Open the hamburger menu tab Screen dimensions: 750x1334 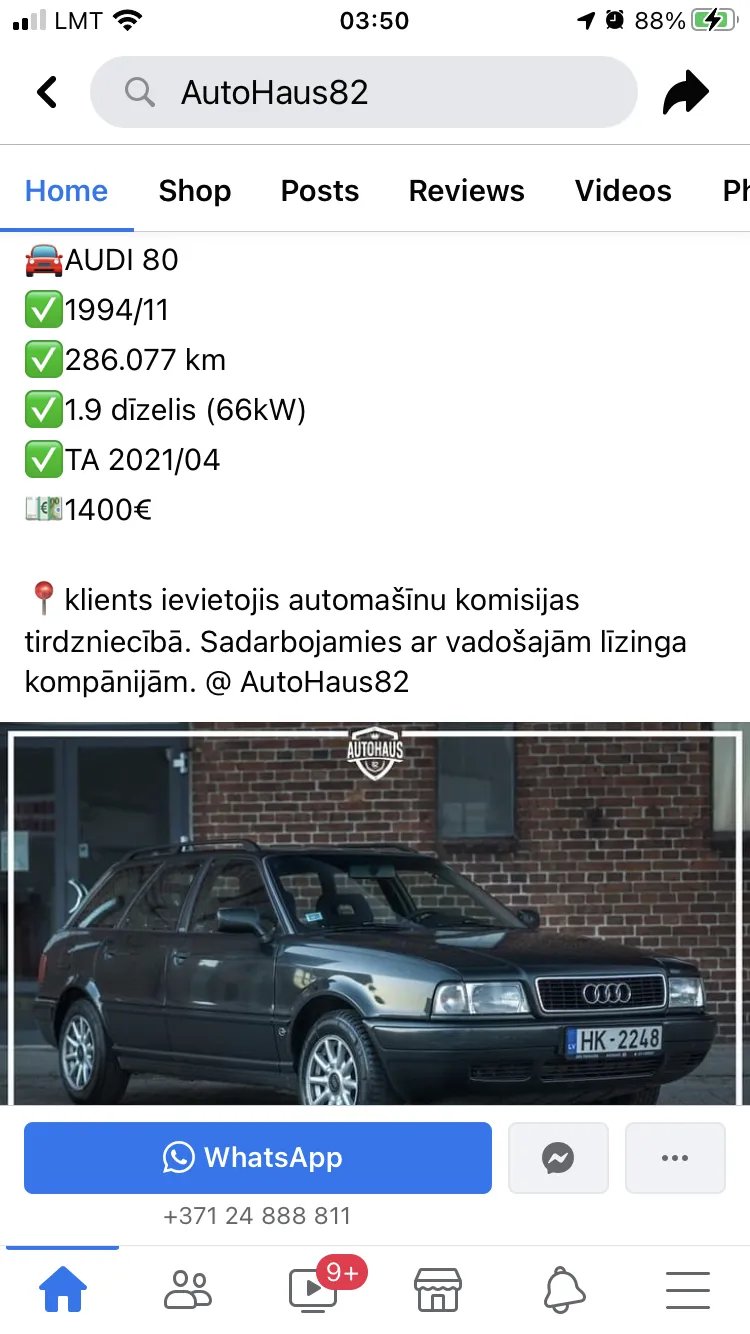coord(688,1289)
